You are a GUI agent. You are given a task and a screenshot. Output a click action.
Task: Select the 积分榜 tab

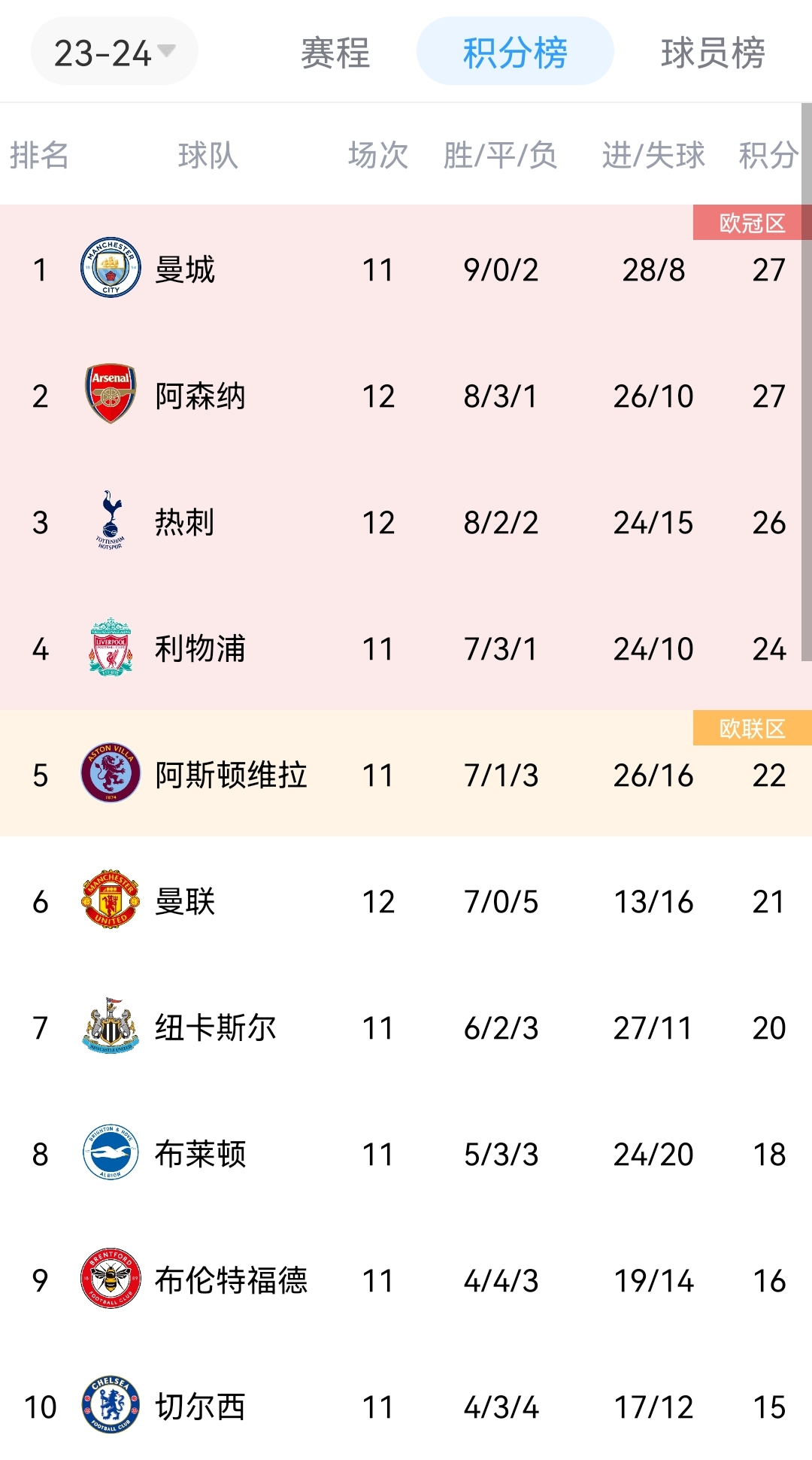click(515, 52)
